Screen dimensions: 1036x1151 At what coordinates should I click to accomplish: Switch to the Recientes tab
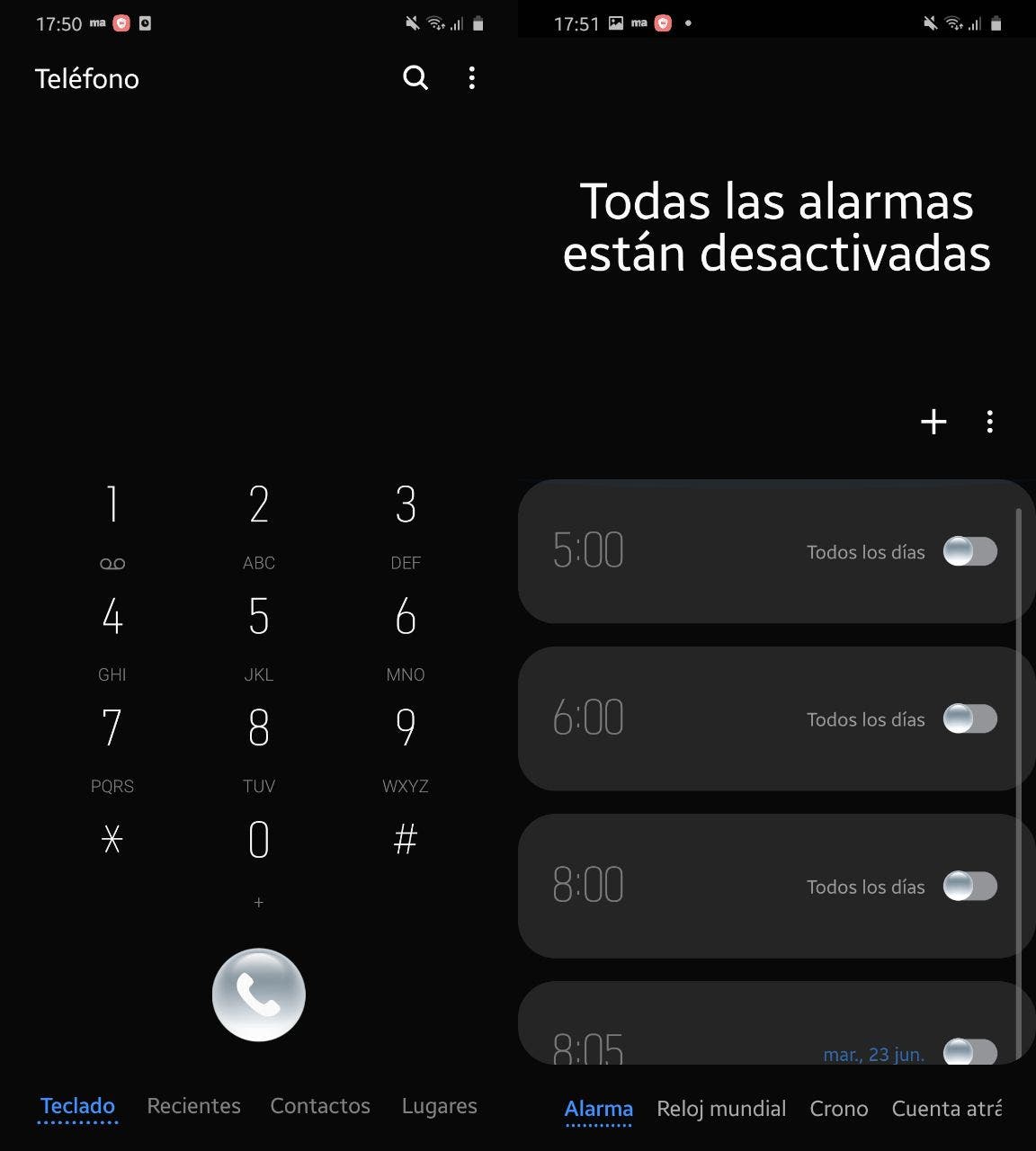point(193,1106)
